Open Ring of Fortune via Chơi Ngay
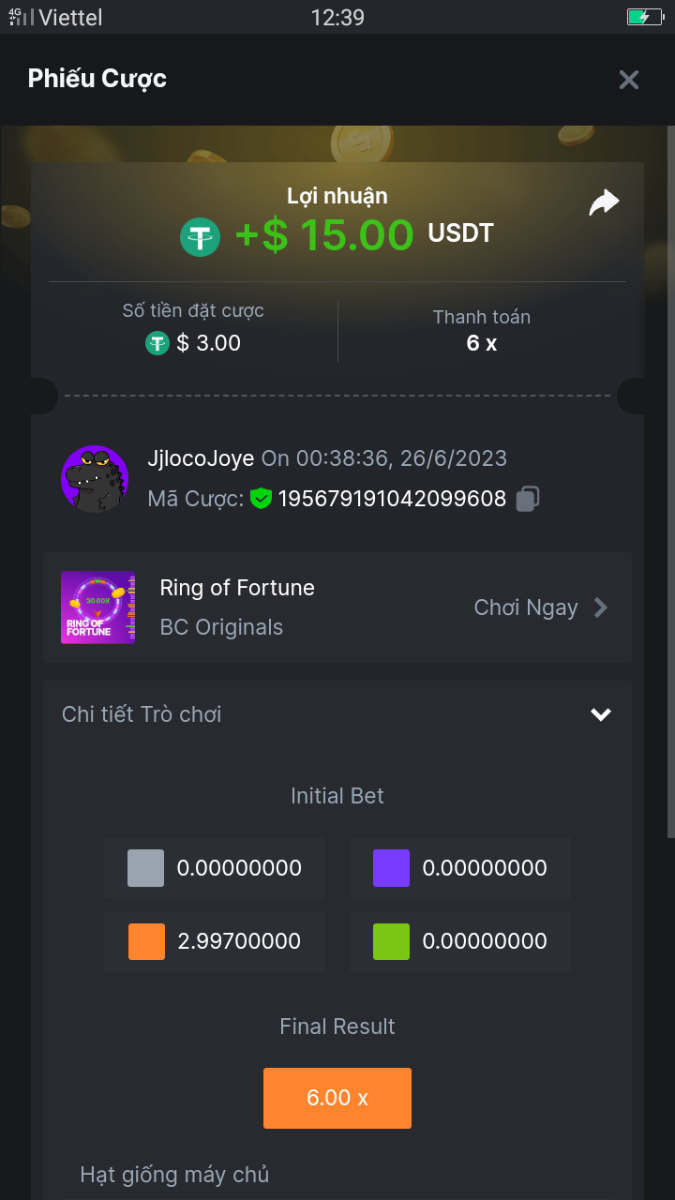This screenshot has width=675, height=1200. 540,608
